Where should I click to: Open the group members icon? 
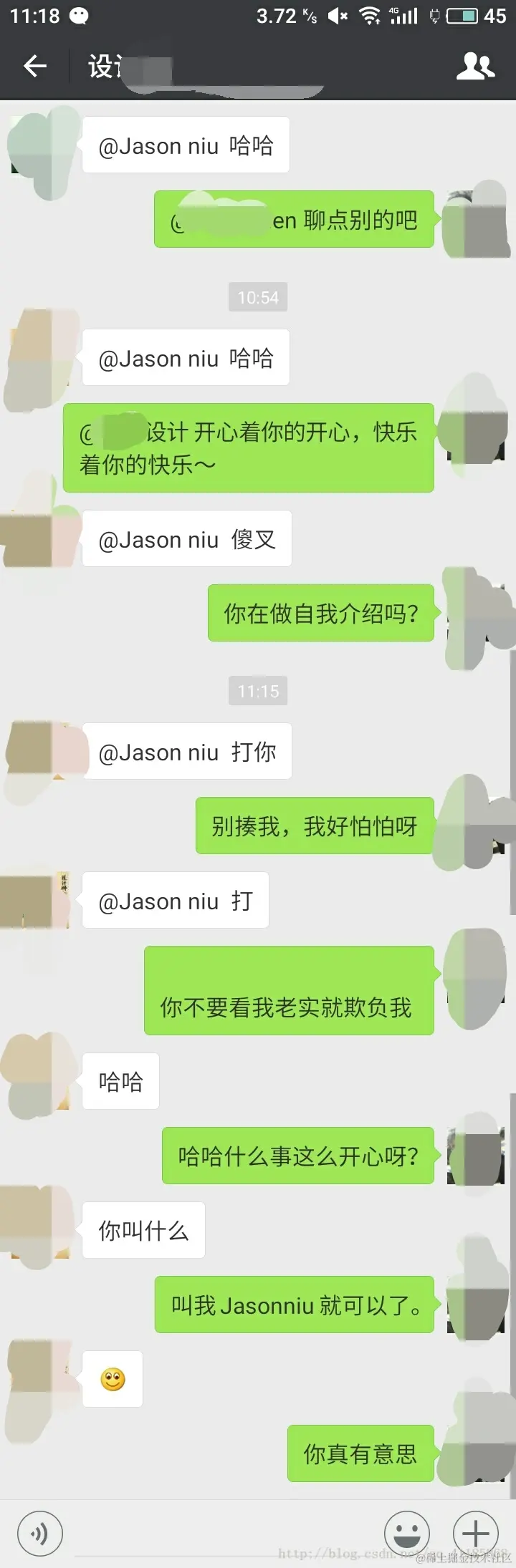(x=475, y=67)
